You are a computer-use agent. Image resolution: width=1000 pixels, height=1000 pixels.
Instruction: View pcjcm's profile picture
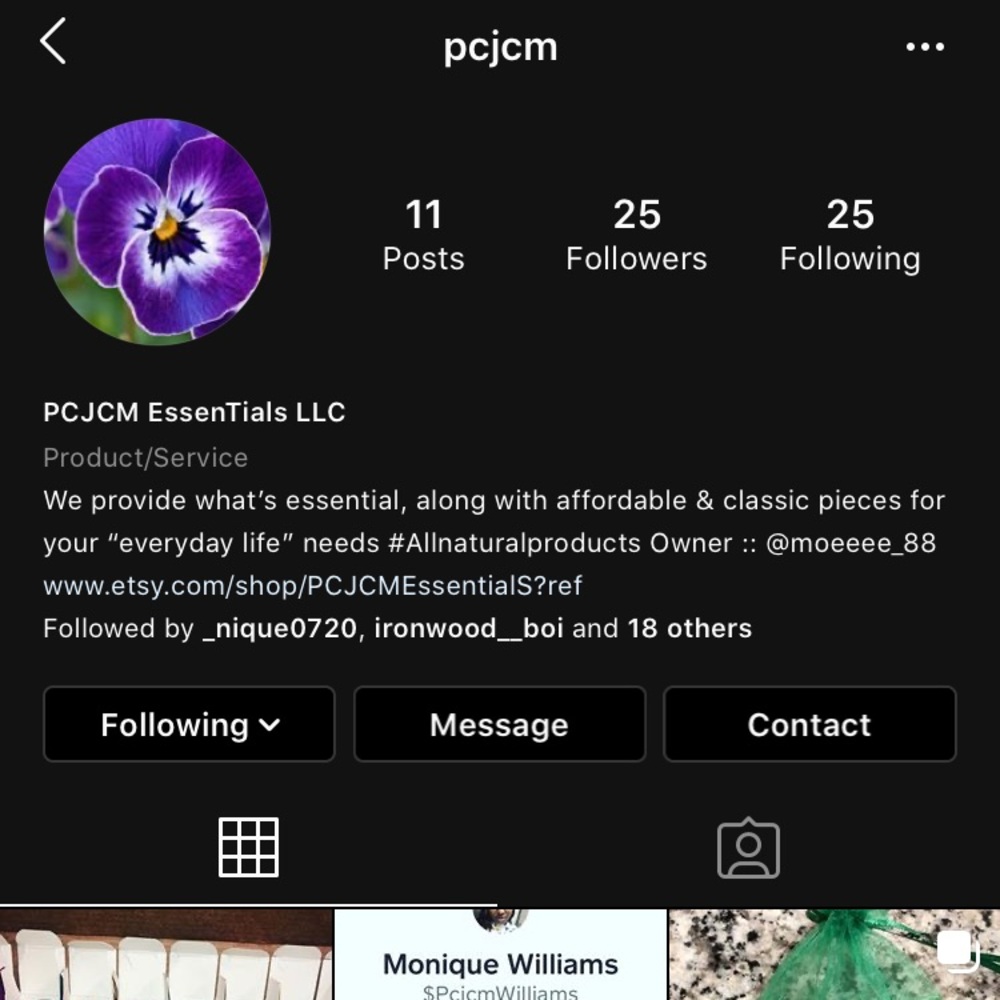[157, 232]
